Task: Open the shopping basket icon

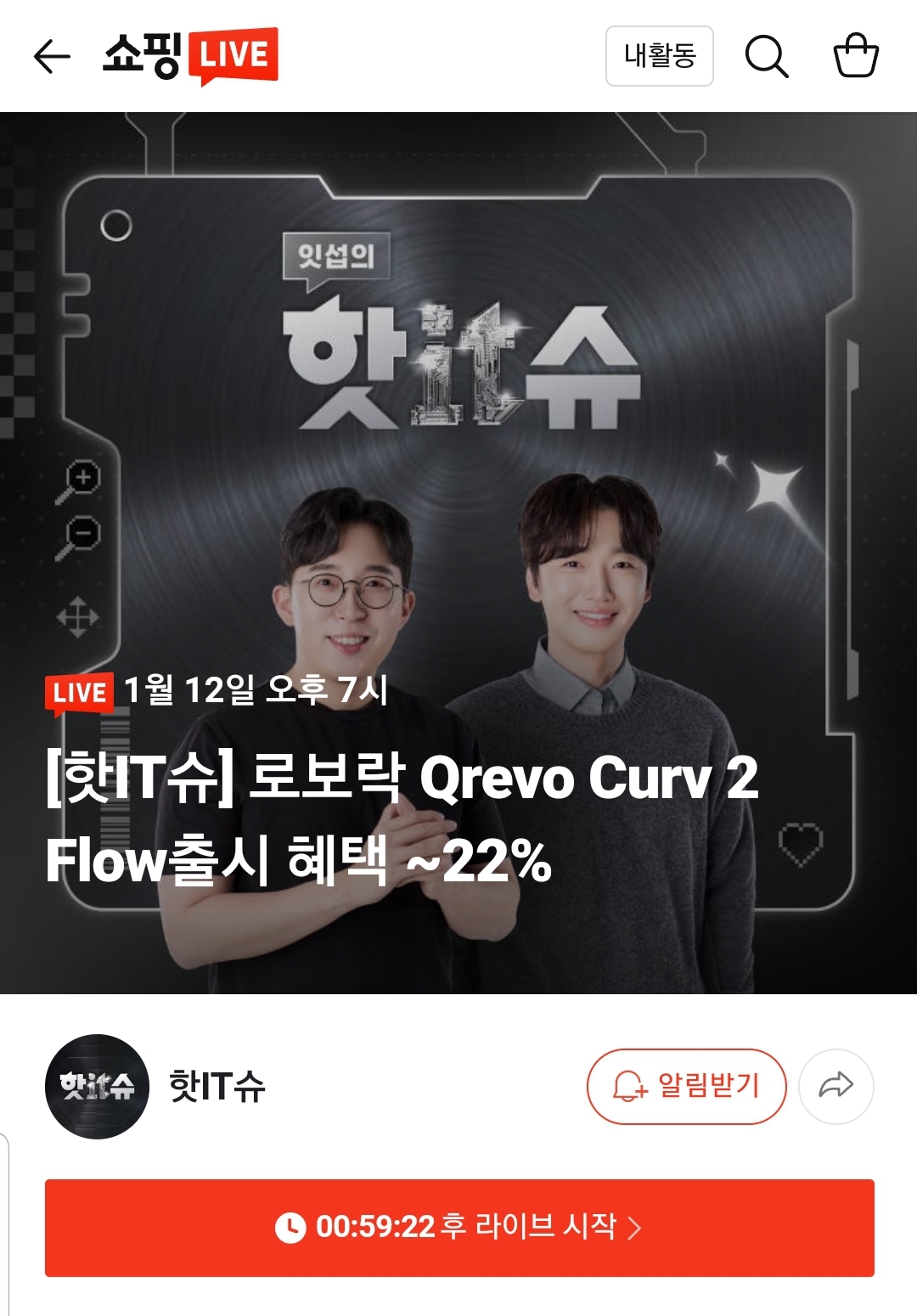Action: [856, 56]
